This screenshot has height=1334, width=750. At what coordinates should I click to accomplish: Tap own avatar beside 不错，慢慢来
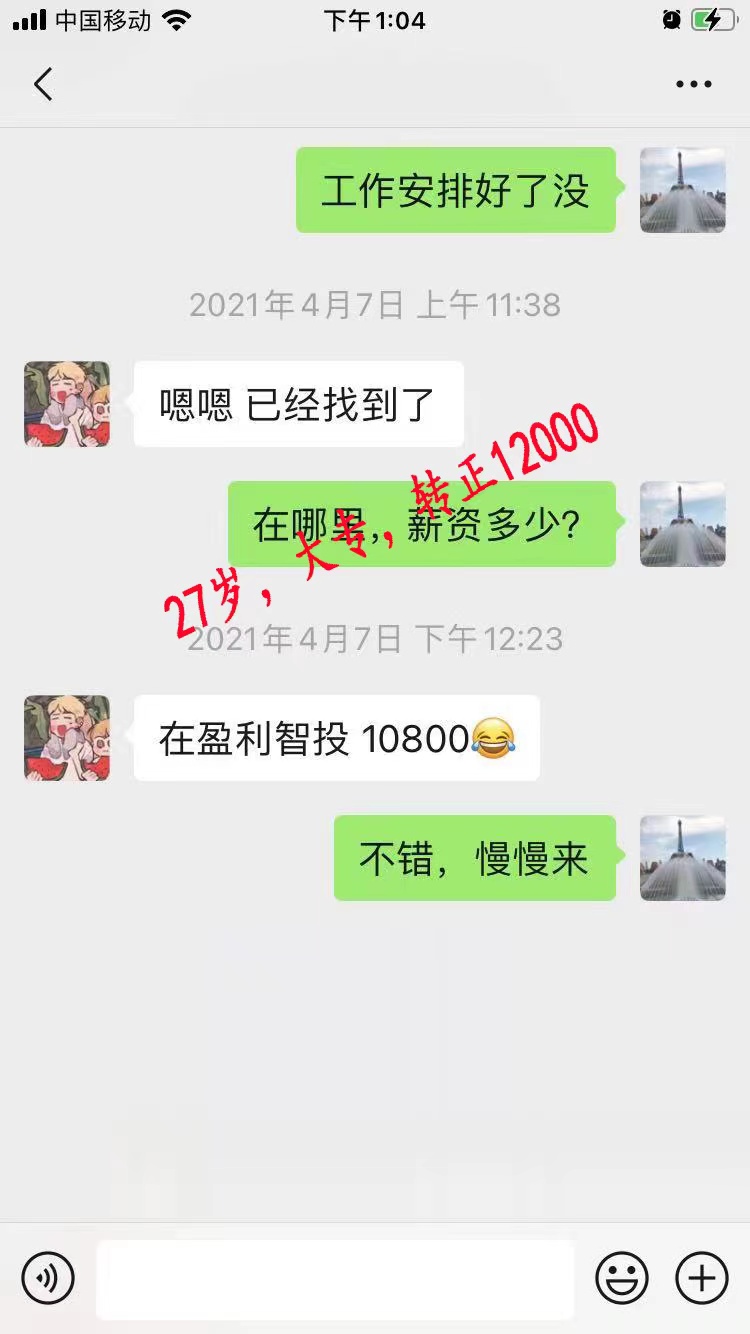click(682, 858)
